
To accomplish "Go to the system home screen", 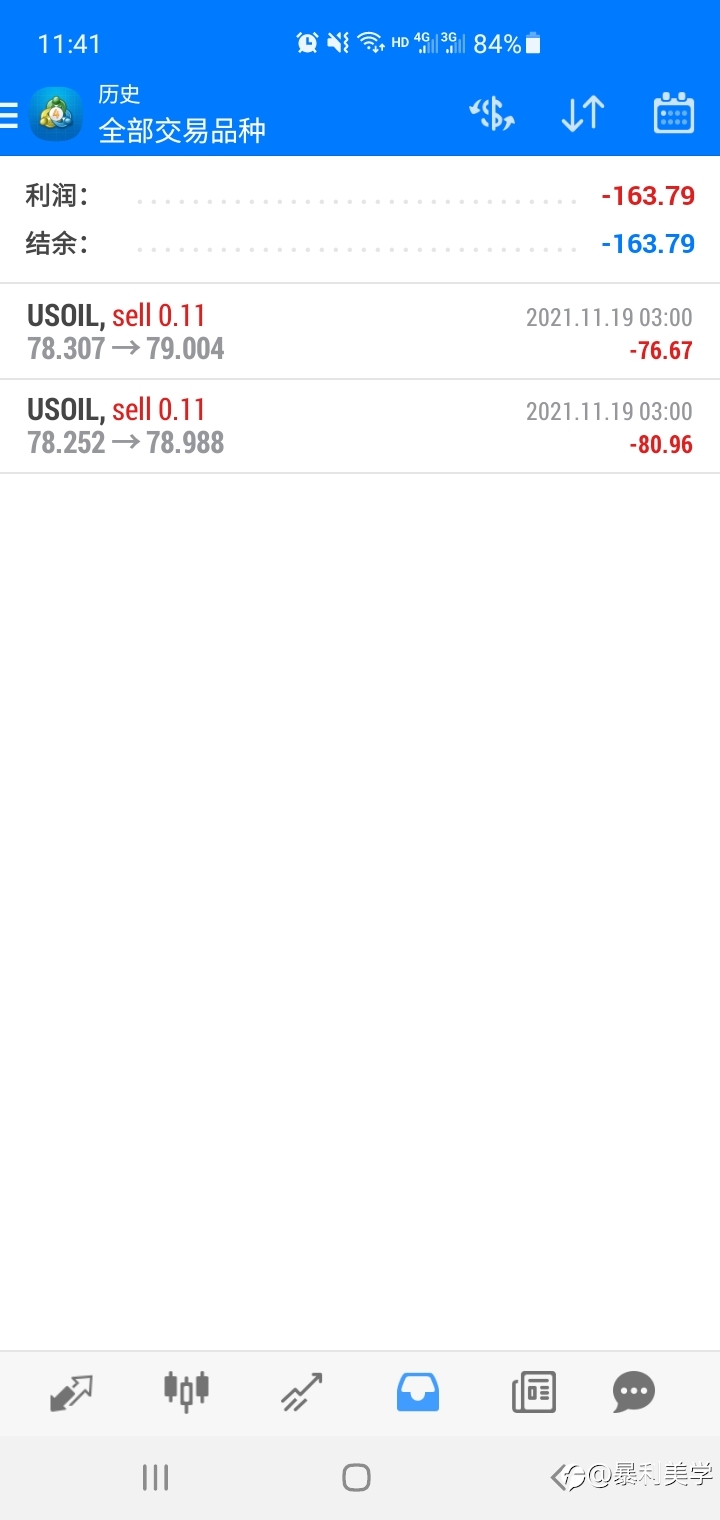I will tap(356, 1477).
